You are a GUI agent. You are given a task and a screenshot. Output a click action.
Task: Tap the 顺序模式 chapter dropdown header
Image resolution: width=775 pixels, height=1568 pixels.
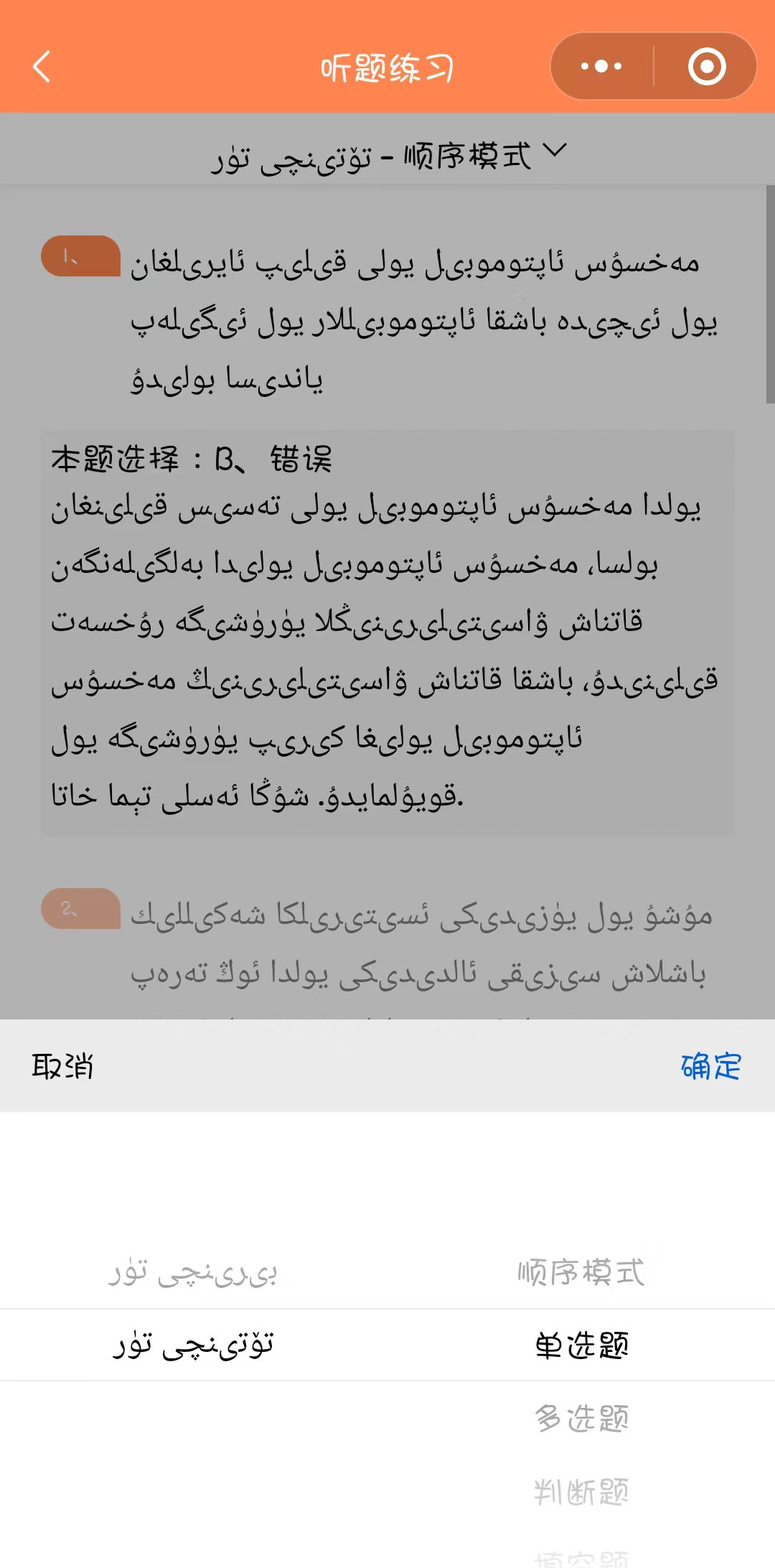tap(387, 156)
